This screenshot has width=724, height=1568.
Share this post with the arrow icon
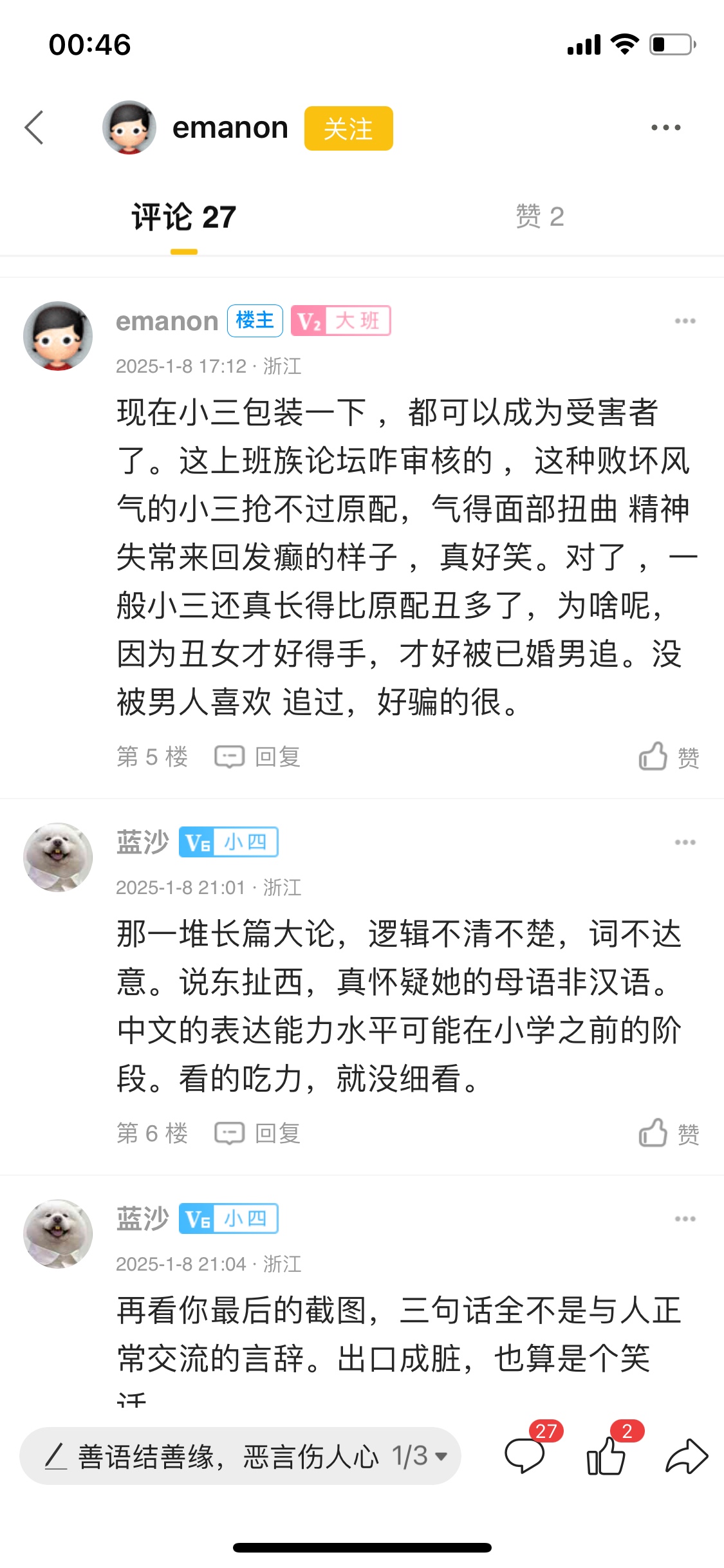pyautogui.click(x=686, y=1456)
